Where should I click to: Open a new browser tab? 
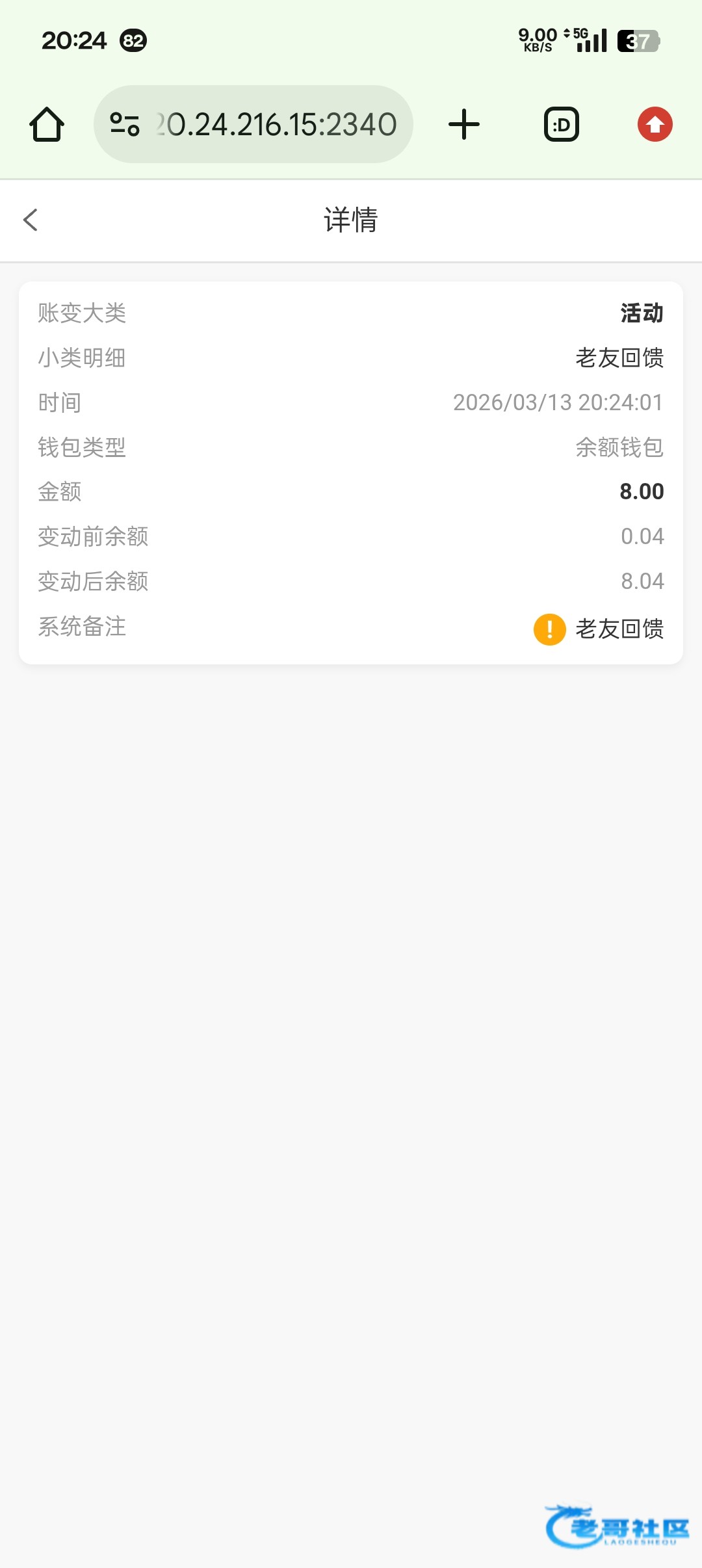[x=464, y=124]
